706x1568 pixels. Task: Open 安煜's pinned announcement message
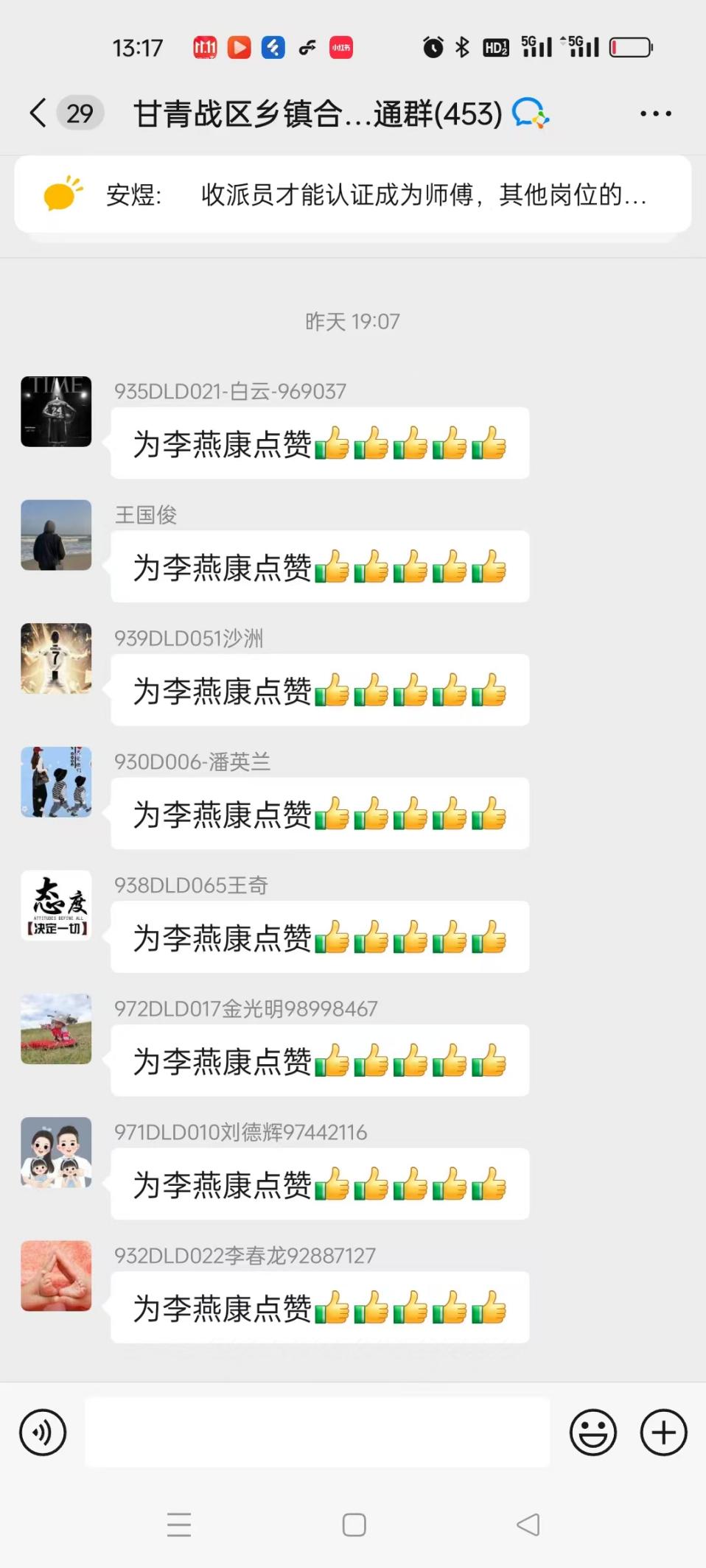pos(354,195)
